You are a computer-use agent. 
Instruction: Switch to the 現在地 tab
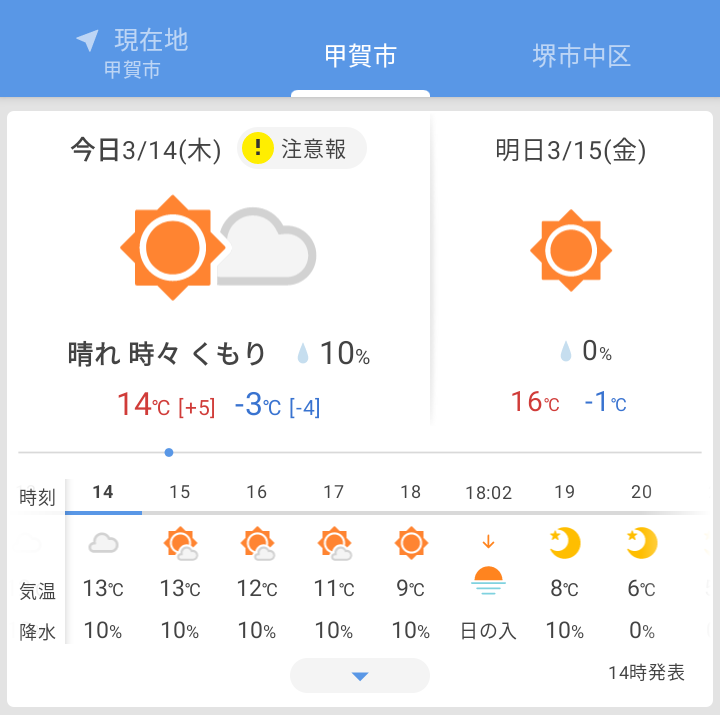(132, 52)
